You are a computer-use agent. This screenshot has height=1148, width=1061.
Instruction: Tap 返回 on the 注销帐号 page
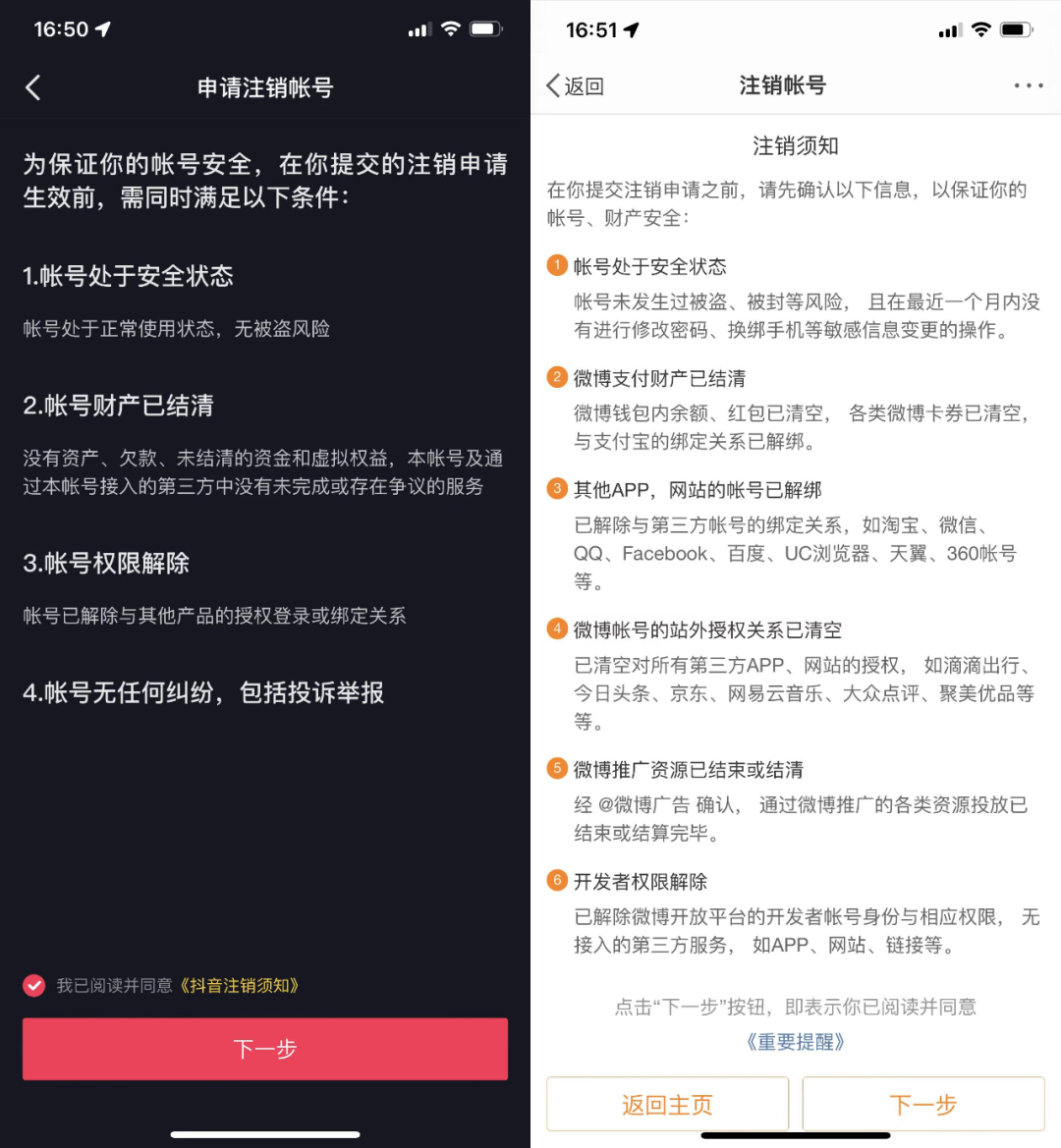pos(575,86)
